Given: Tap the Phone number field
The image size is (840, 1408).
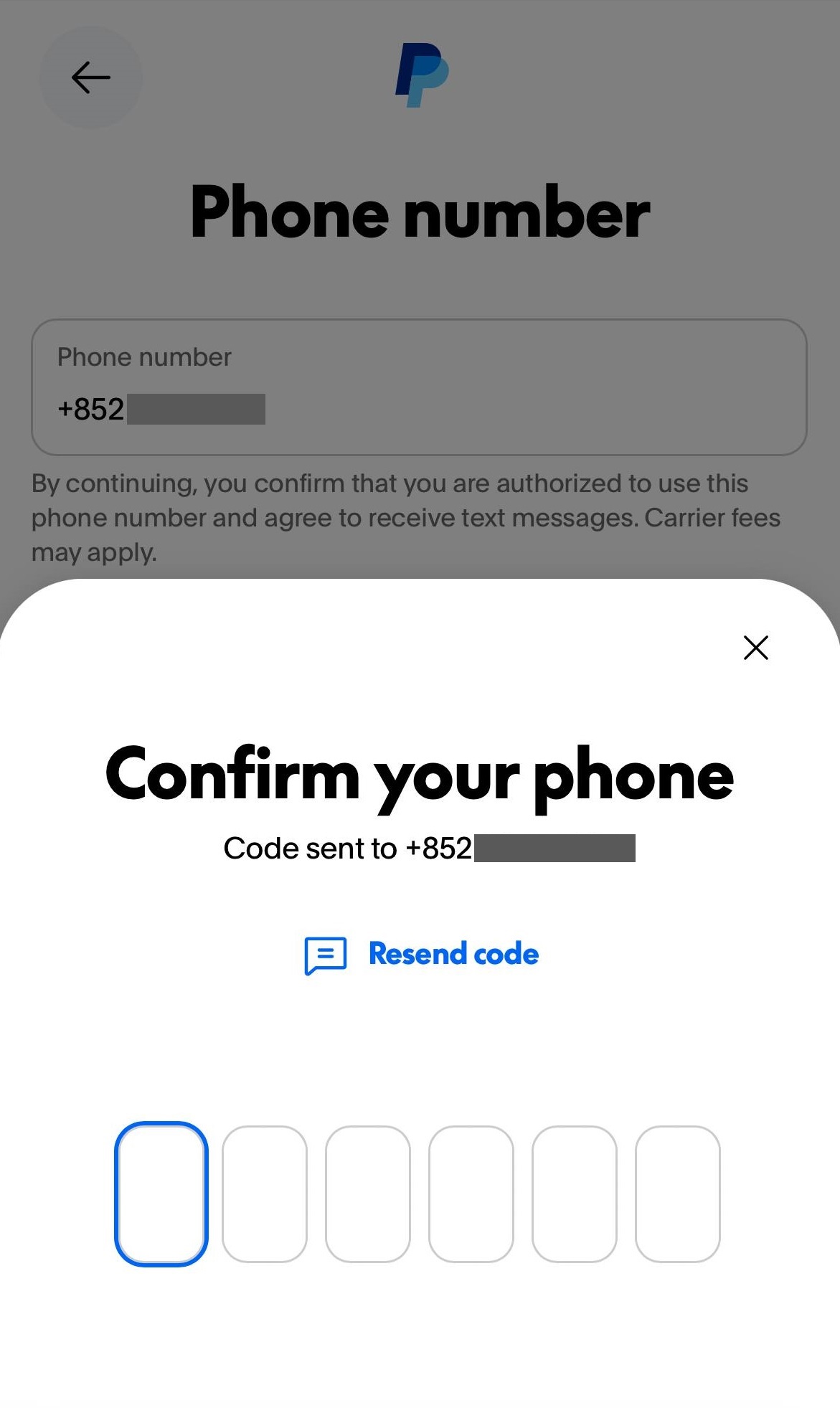Looking at the screenshot, I should coord(419,387).
